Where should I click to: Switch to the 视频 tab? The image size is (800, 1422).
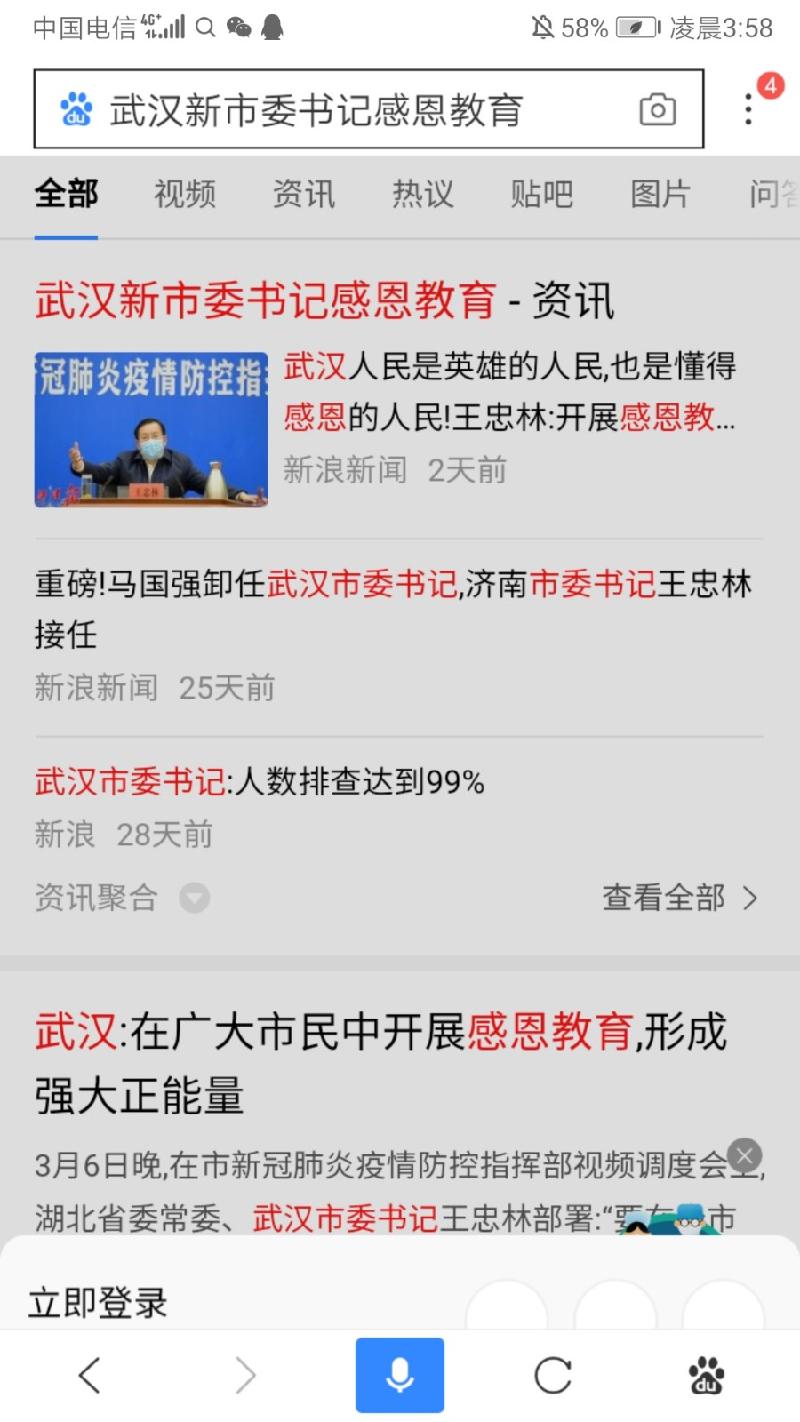tap(185, 194)
